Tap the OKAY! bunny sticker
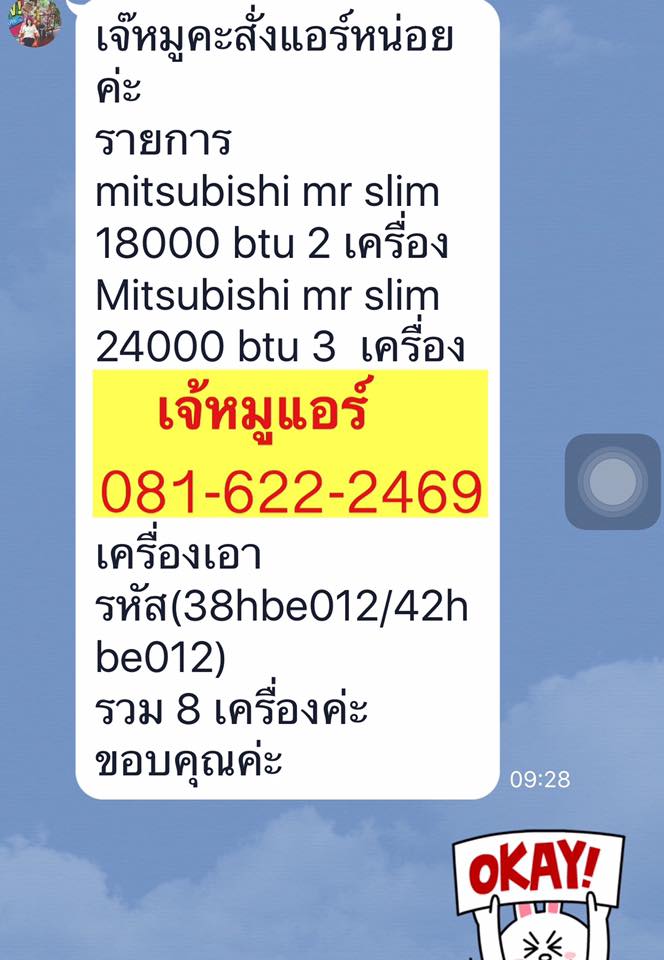Screen dimensions: 664x960 coord(537,897)
